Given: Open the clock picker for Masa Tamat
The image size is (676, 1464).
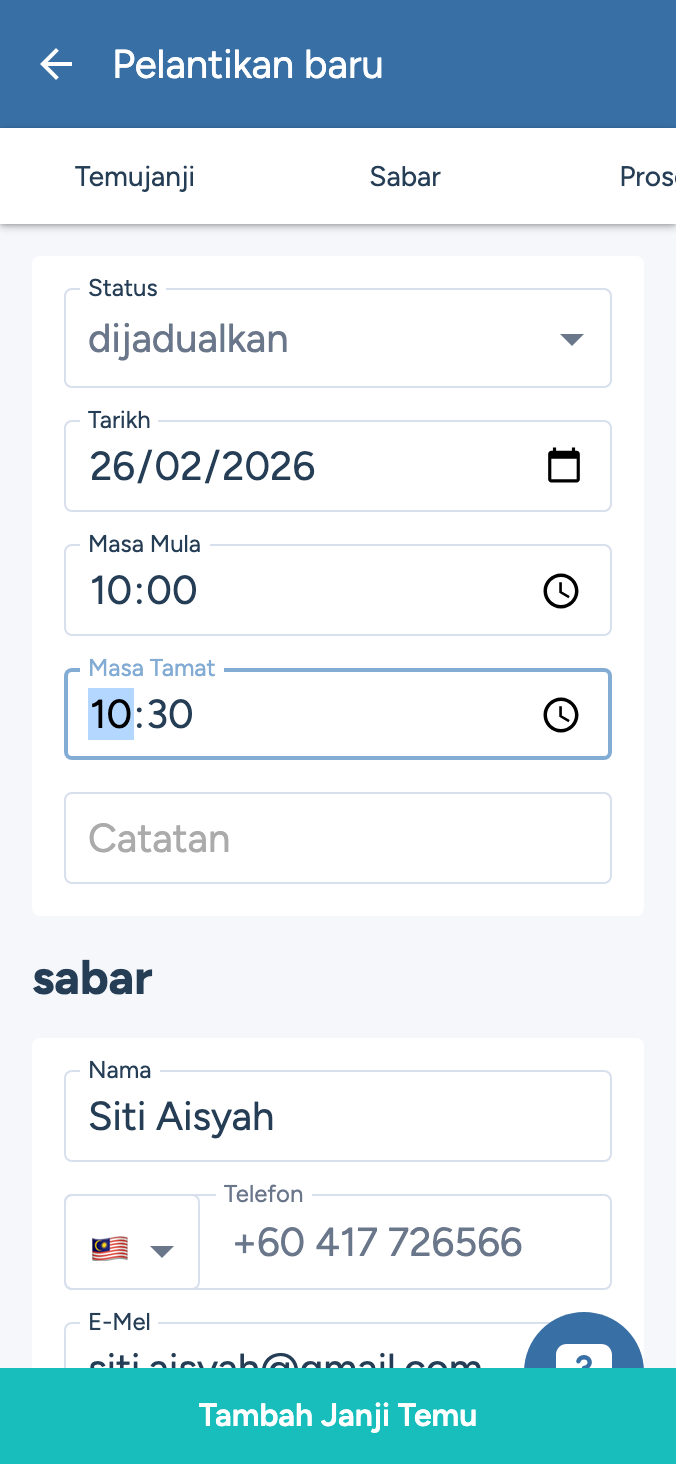Looking at the screenshot, I should (560, 714).
